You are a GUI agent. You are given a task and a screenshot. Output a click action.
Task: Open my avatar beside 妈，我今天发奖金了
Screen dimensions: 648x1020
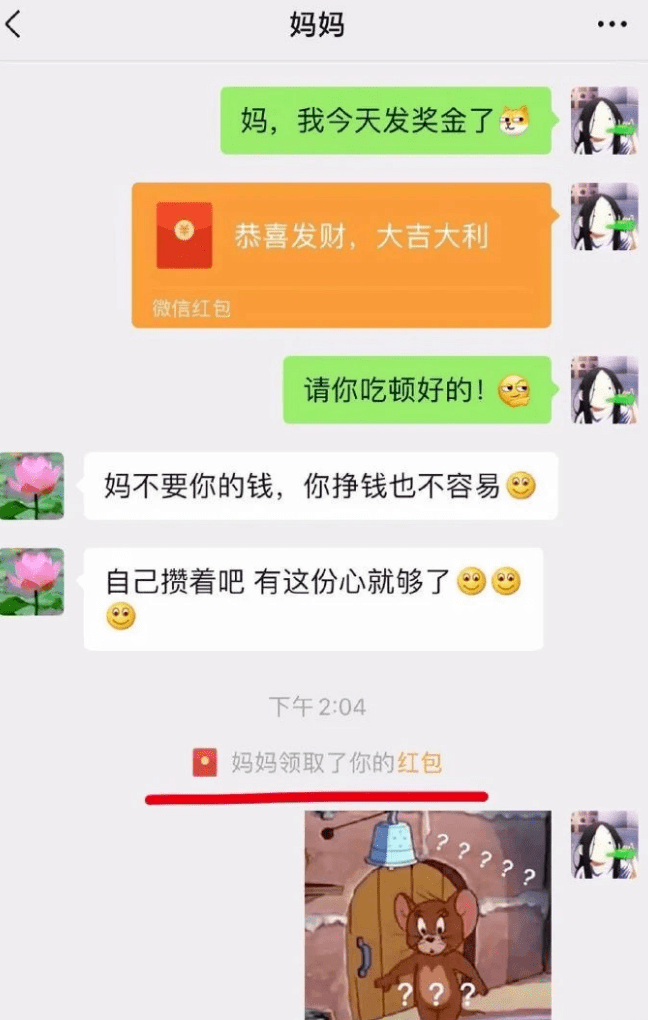click(604, 121)
